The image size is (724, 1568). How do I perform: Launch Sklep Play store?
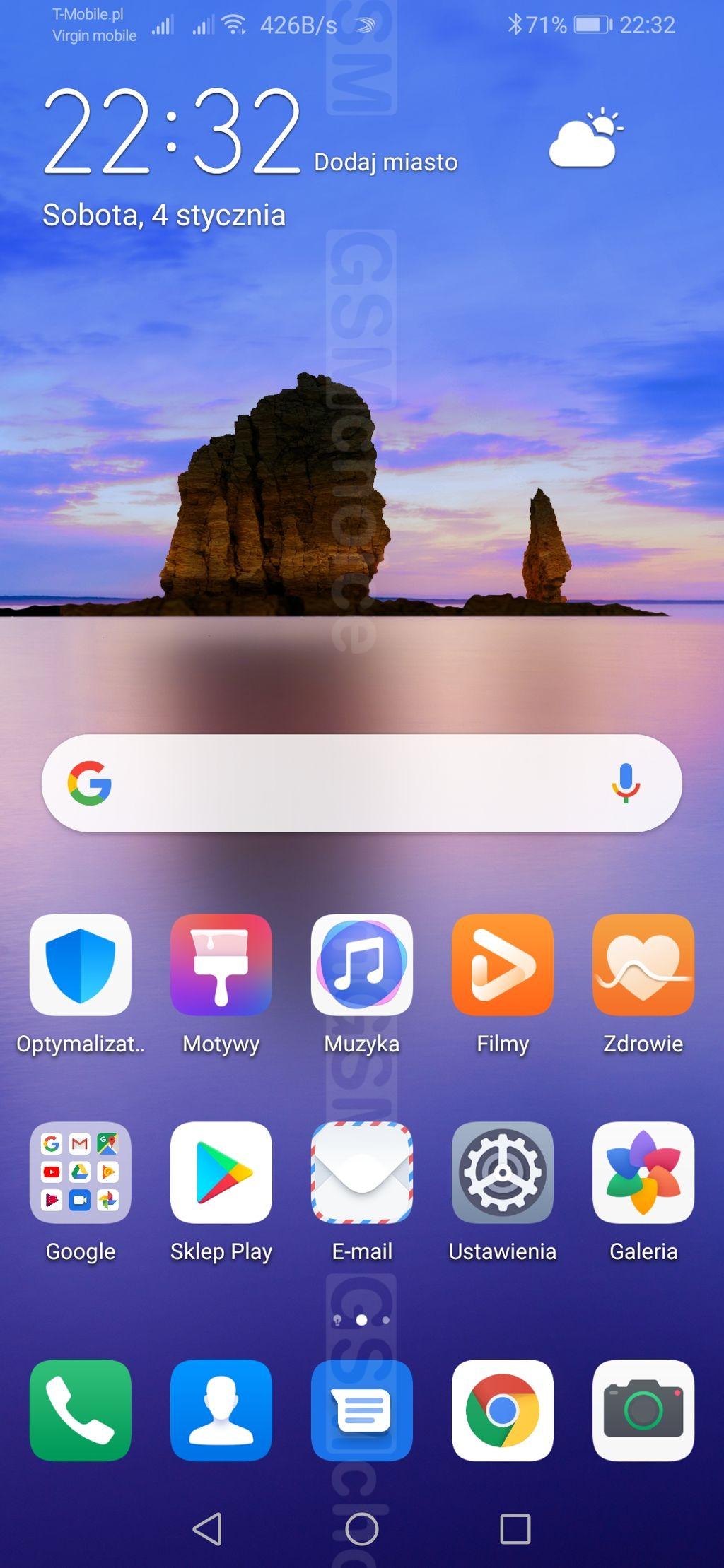[221, 1172]
